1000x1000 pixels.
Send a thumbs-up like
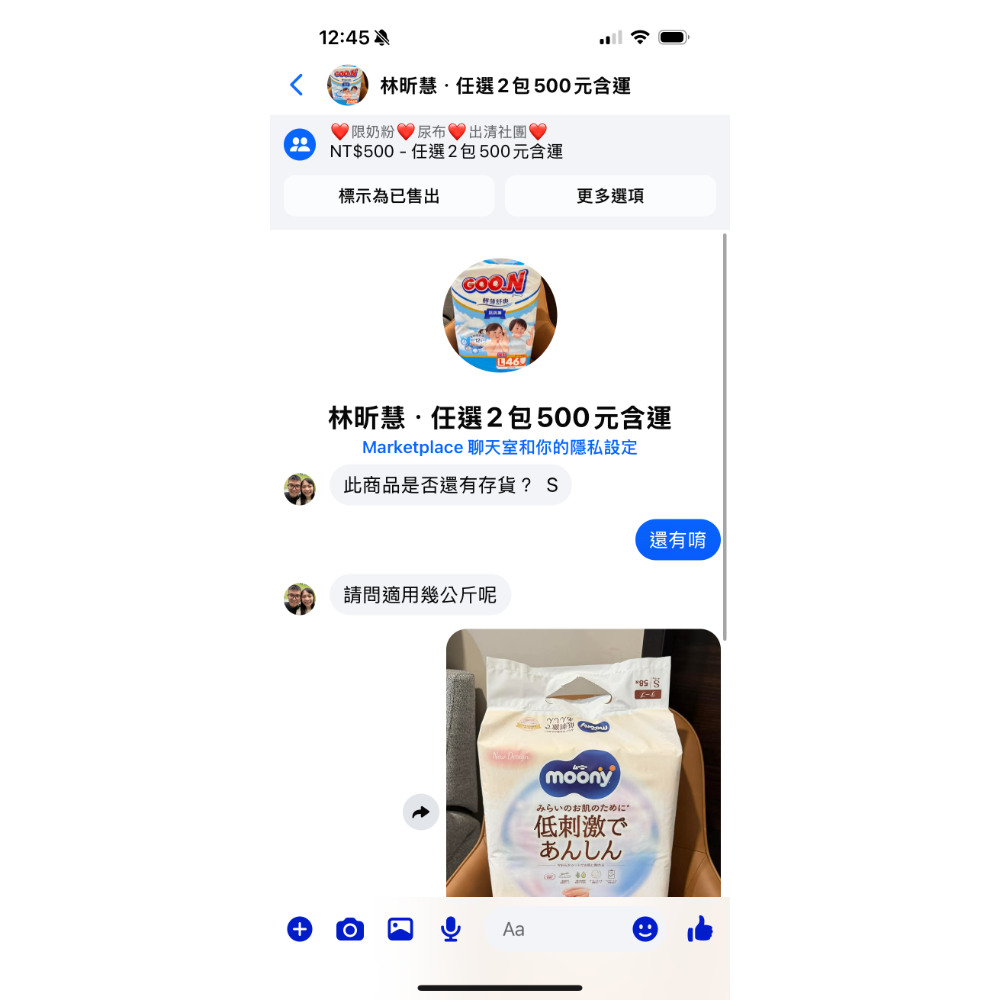700,929
